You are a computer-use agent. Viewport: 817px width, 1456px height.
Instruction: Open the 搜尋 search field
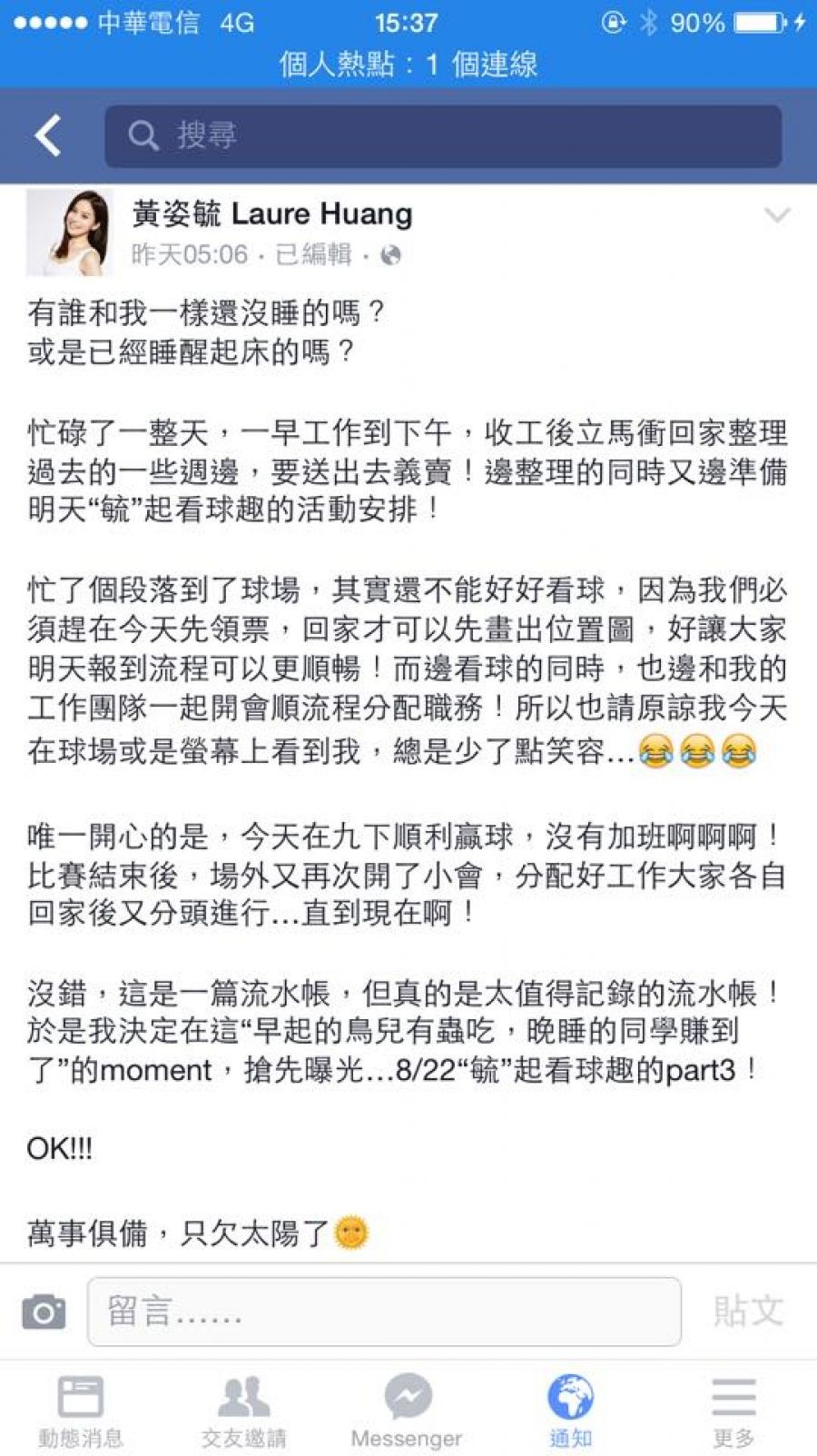point(443,136)
